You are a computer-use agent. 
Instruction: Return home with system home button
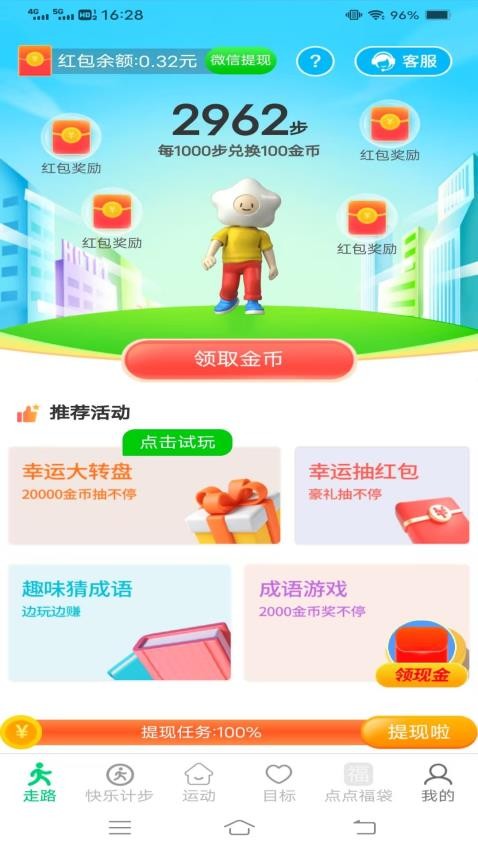pos(239,827)
